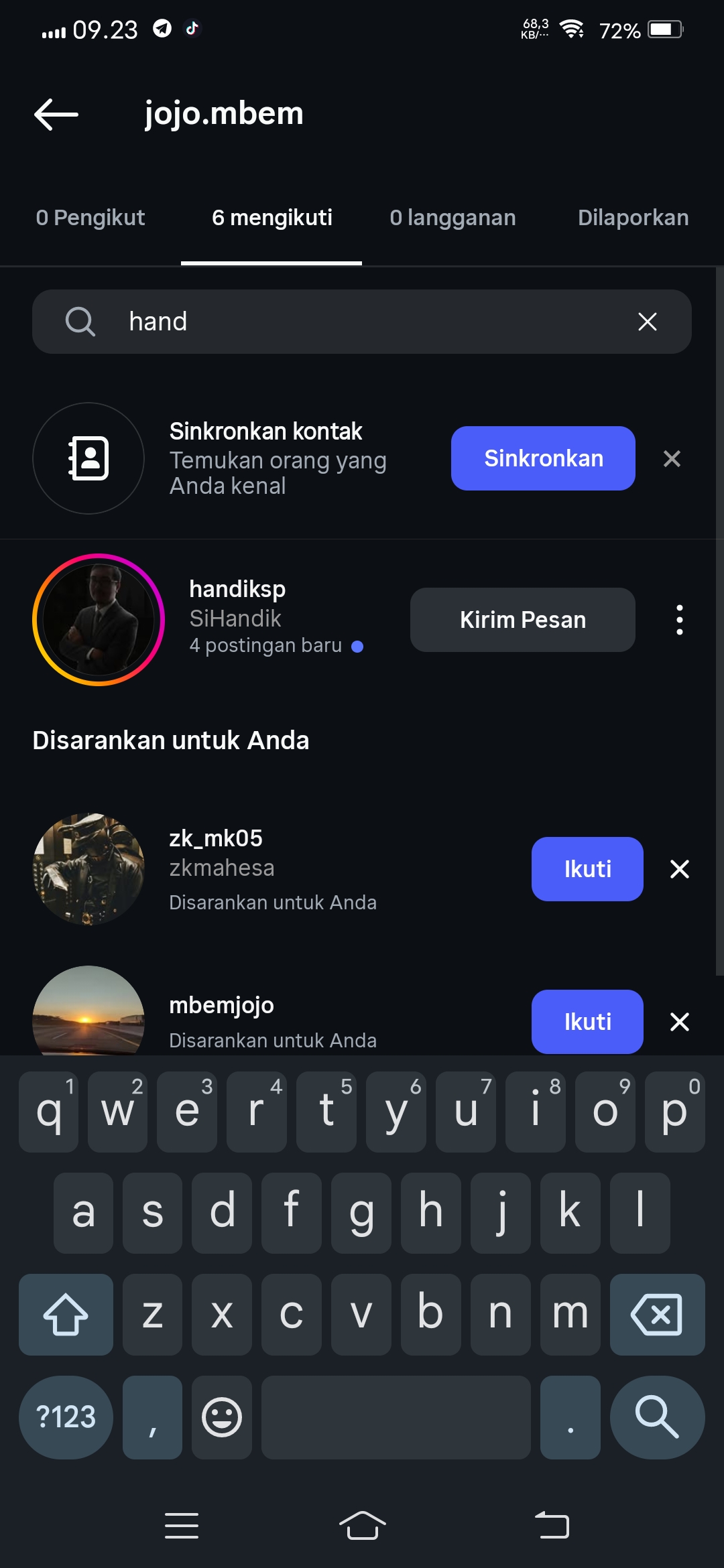Clear the search text "hand"
The width and height of the screenshot is (724, 1568).
[x=647, y=322]
